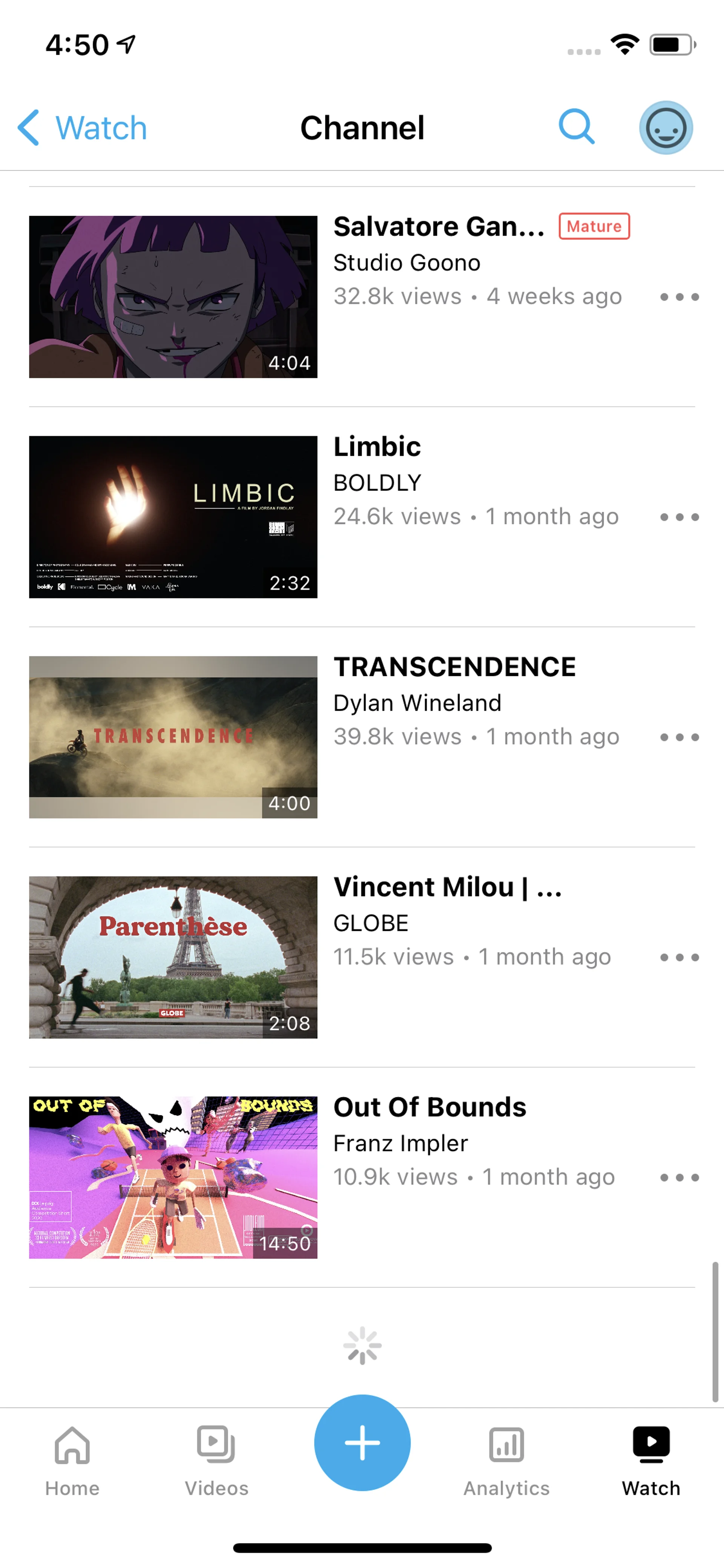The height and width of the screenshot is (1568, 724).
Task: Open more options for Salvatore Gan... video
Action: click(679, 297)
